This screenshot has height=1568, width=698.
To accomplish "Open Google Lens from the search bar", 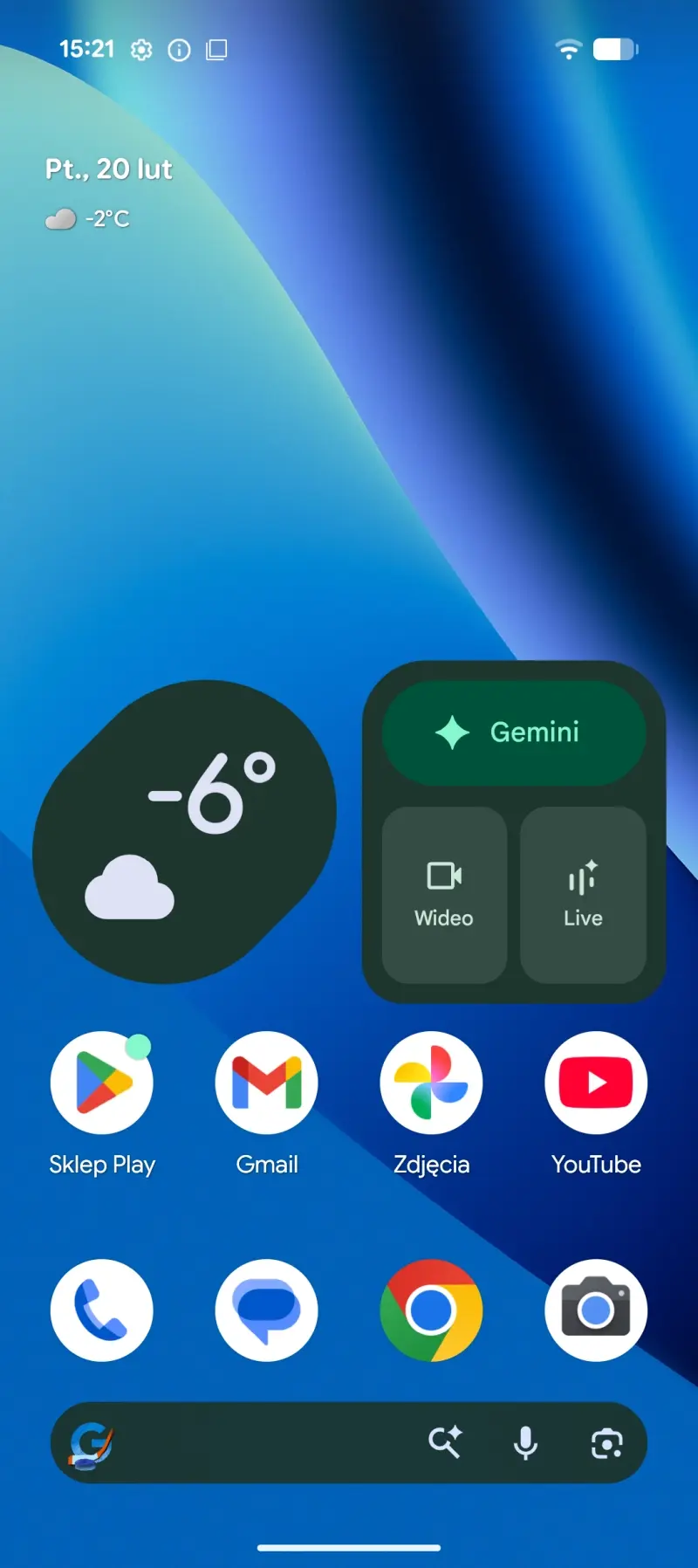I will (x=606, y=1442).
